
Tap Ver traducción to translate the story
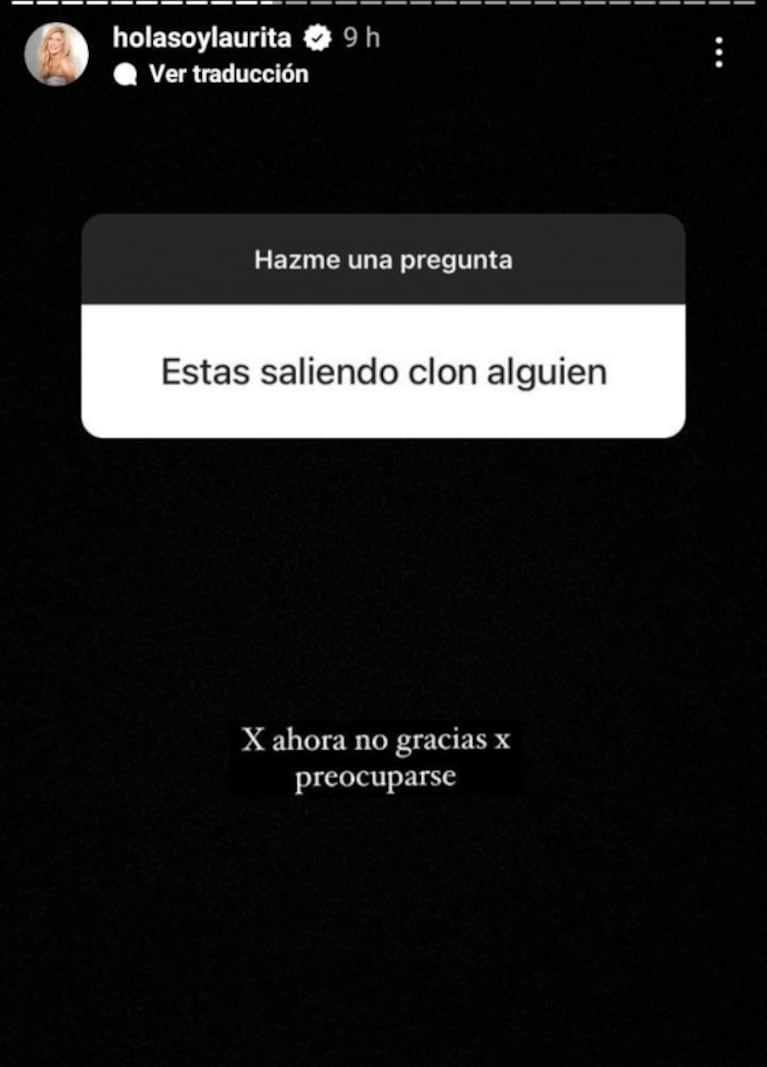coord(226,74)
